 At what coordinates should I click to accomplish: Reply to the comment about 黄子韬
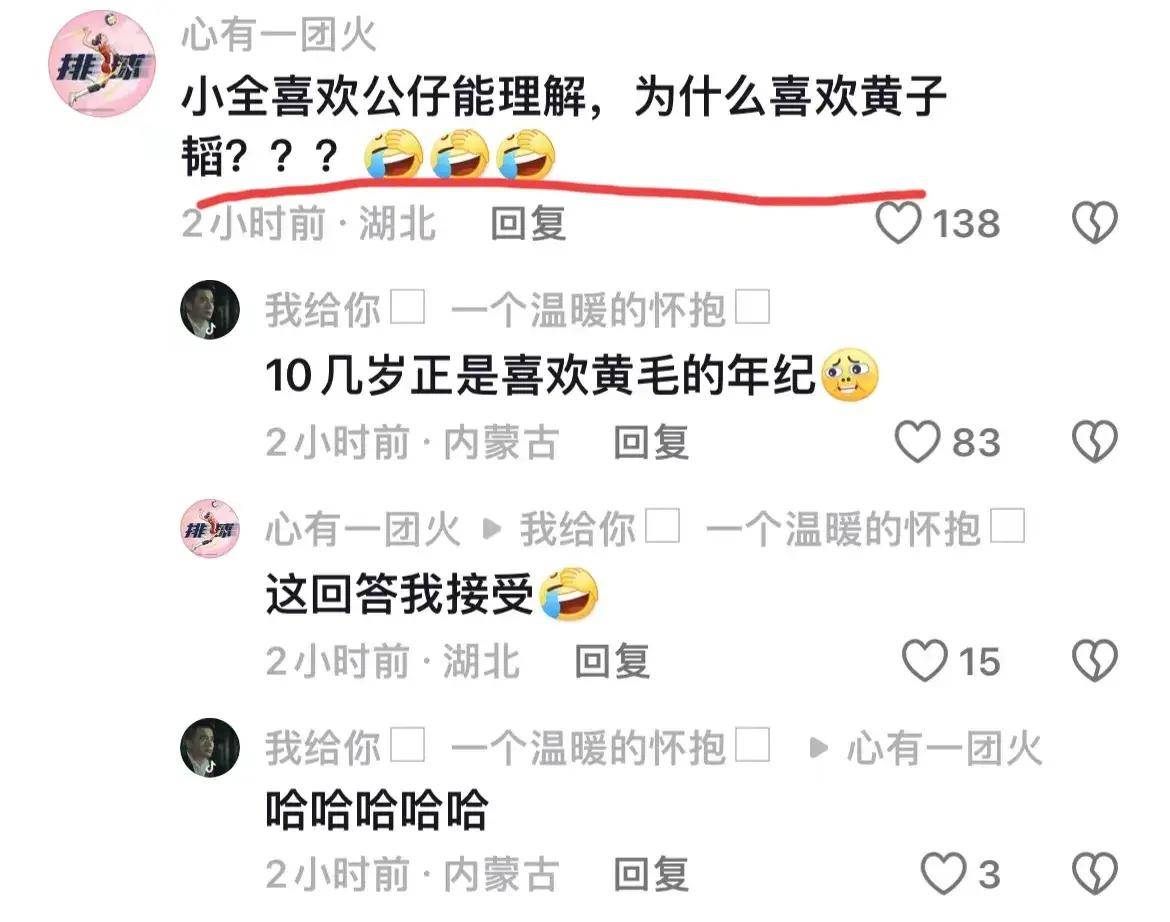pyautogui.click(x=528, y=224)
